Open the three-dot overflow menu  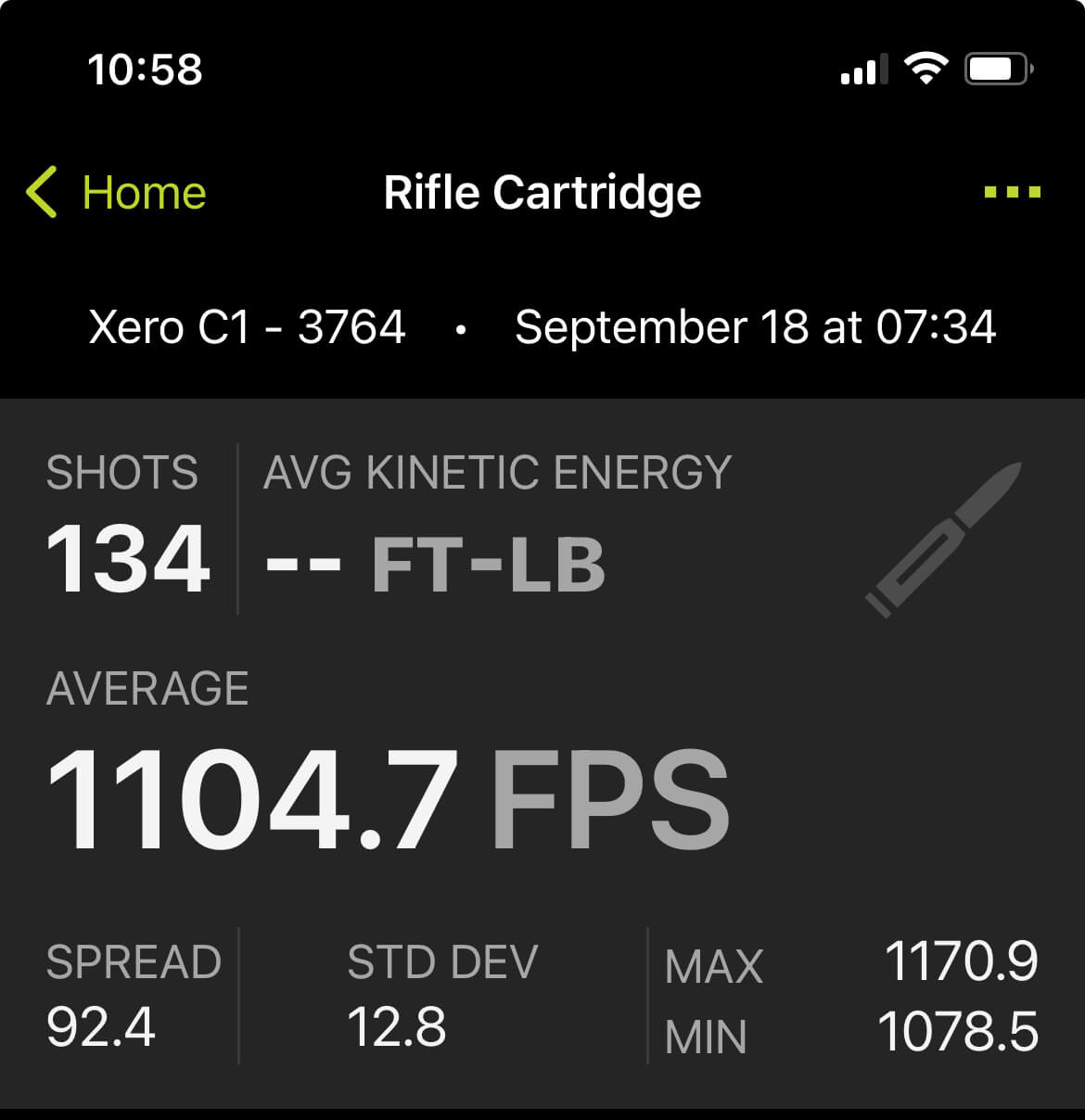1012,193
